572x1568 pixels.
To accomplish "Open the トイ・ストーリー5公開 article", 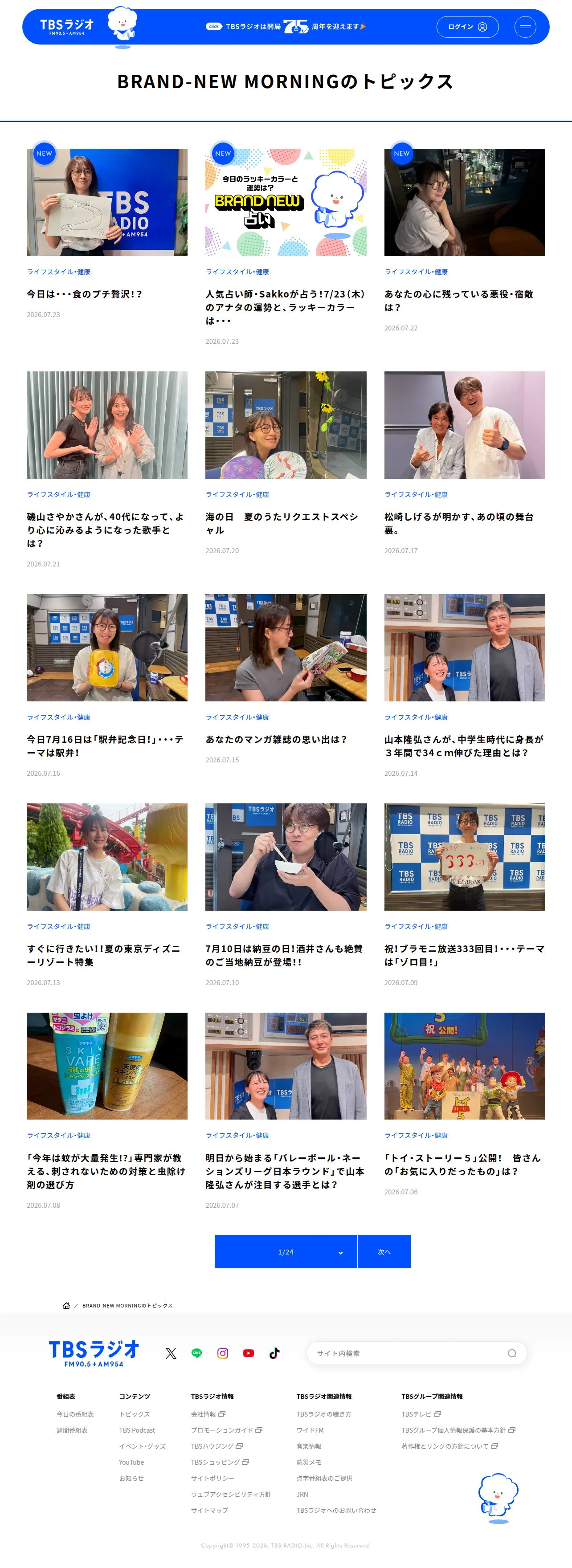I will [462, 1165].
